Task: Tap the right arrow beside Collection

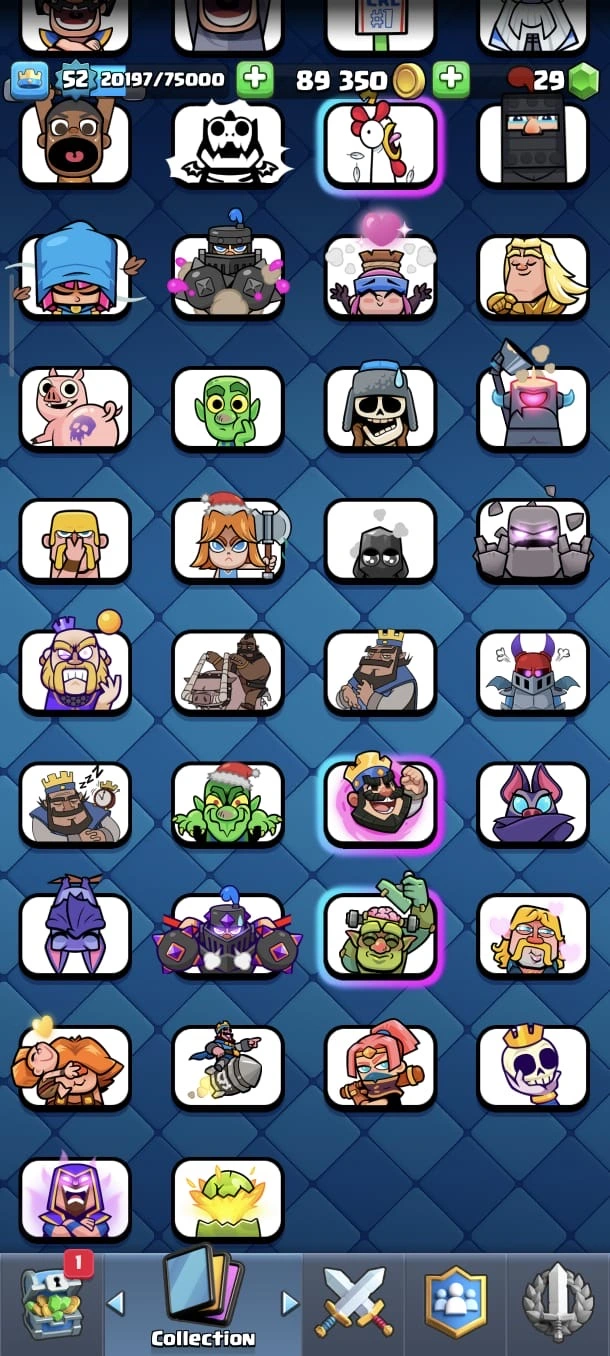Action: [290, 1302]
